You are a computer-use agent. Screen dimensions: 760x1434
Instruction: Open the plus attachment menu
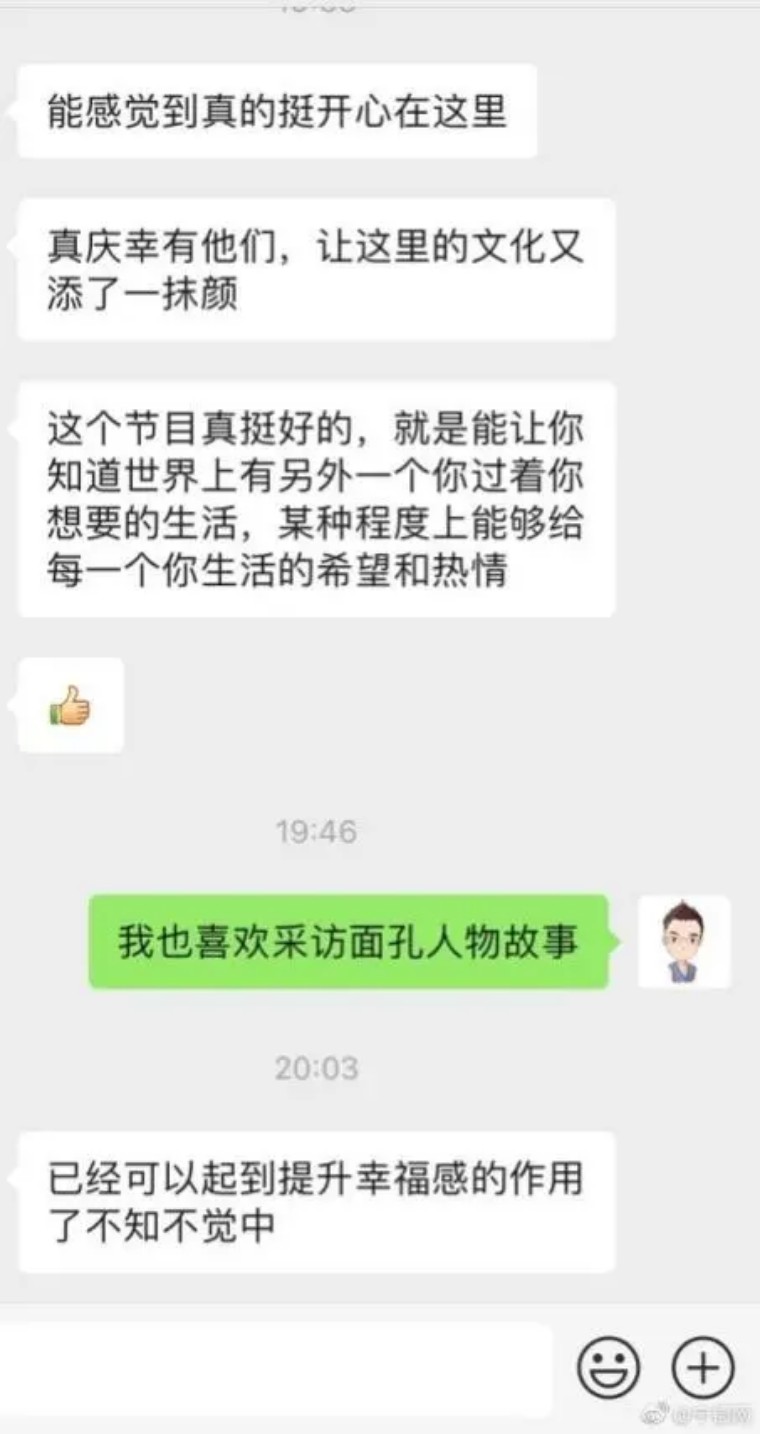click(x=703, y=1367)
